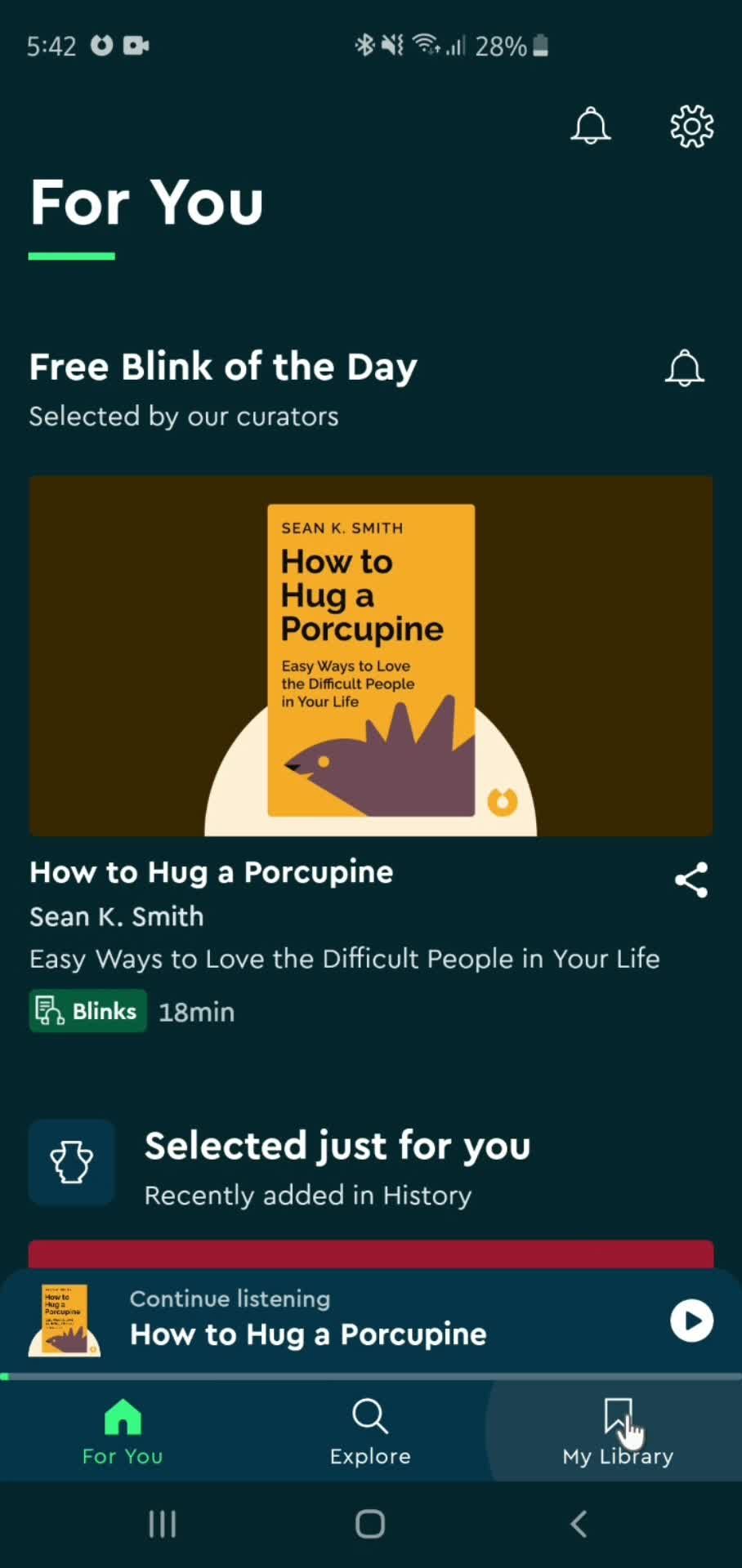This screenshot has width=742, height=1568.
Task: Open the Continue listening mini player
Action: pos(327,1319)
